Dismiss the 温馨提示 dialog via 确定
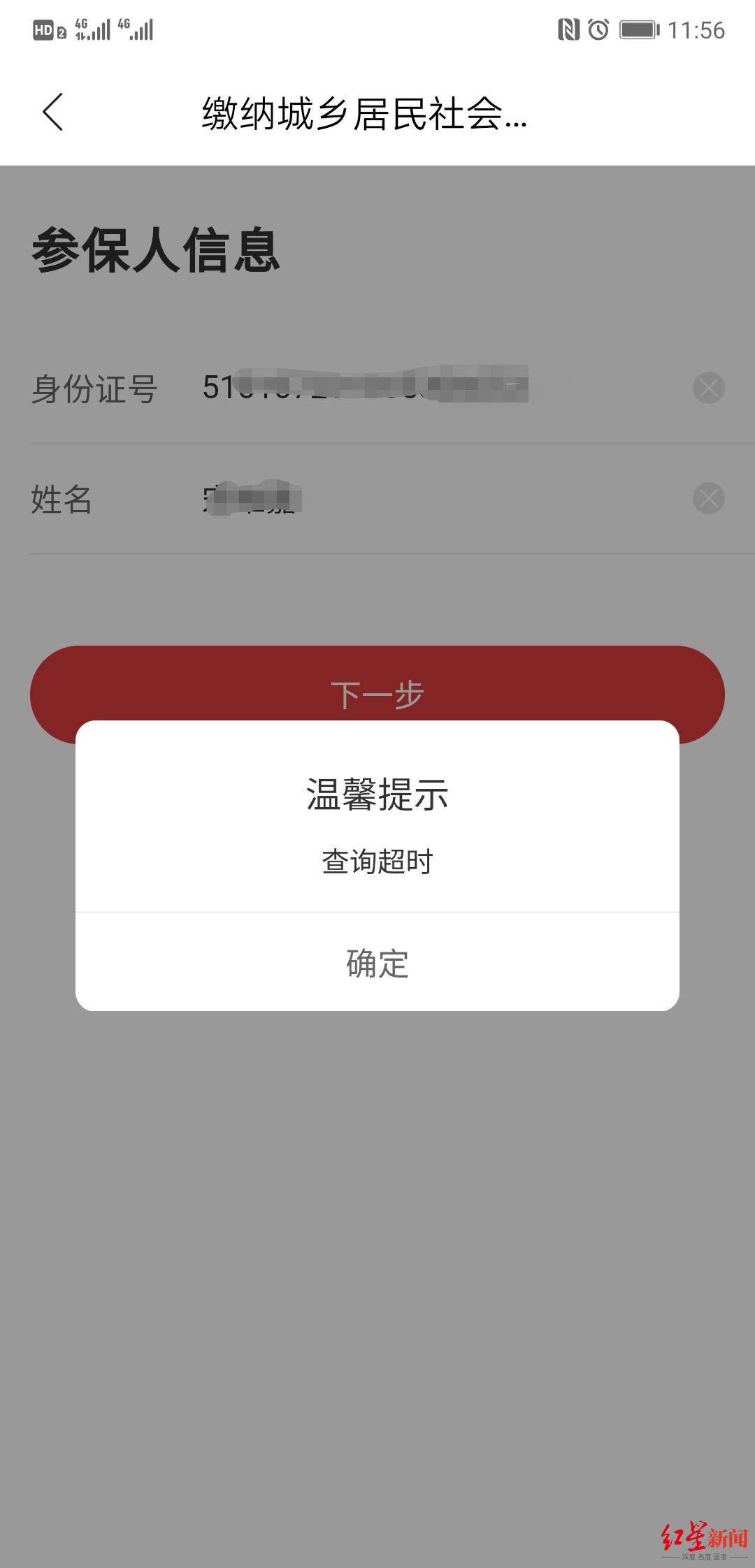 377,963
